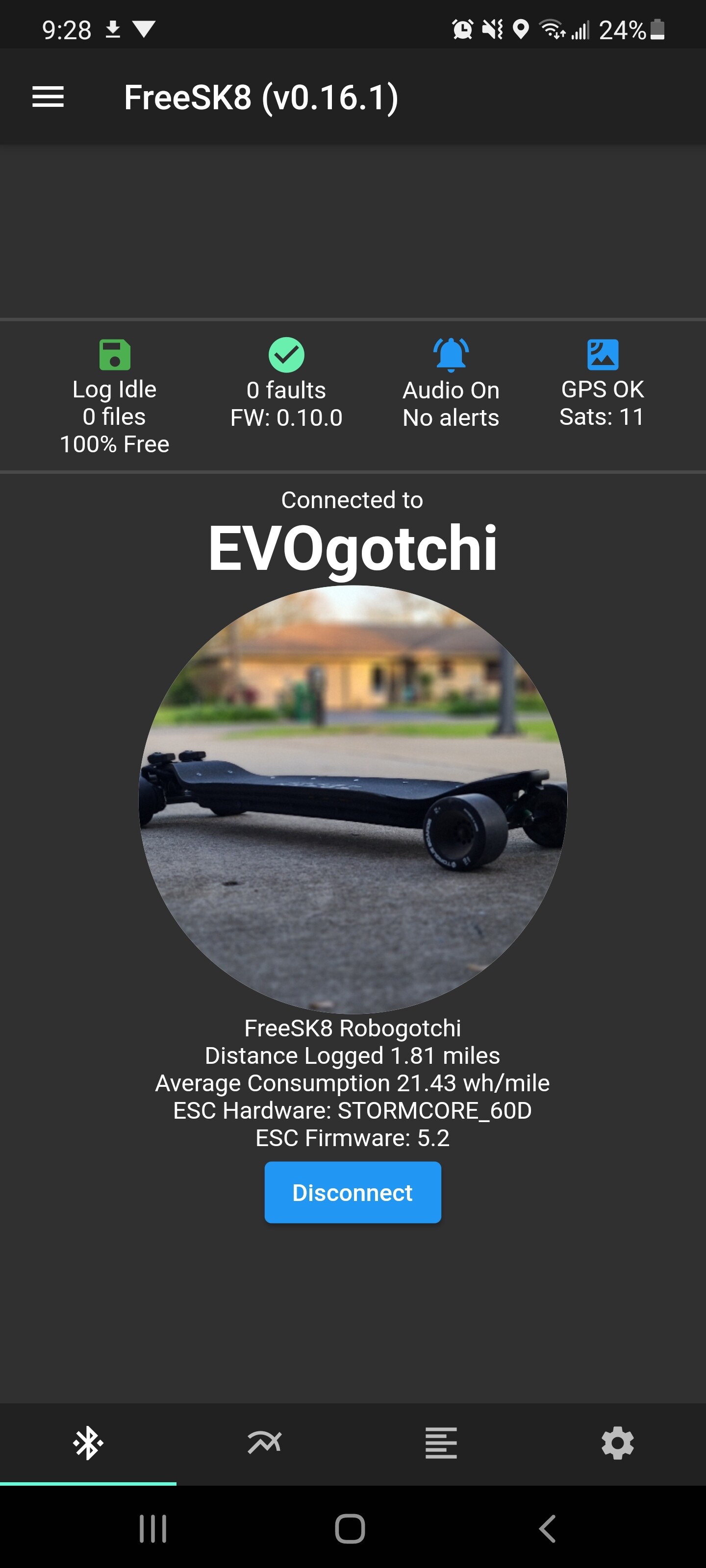The image size is (706, 1568).
Task: Open the text list tab
Action: point(441,1443)
